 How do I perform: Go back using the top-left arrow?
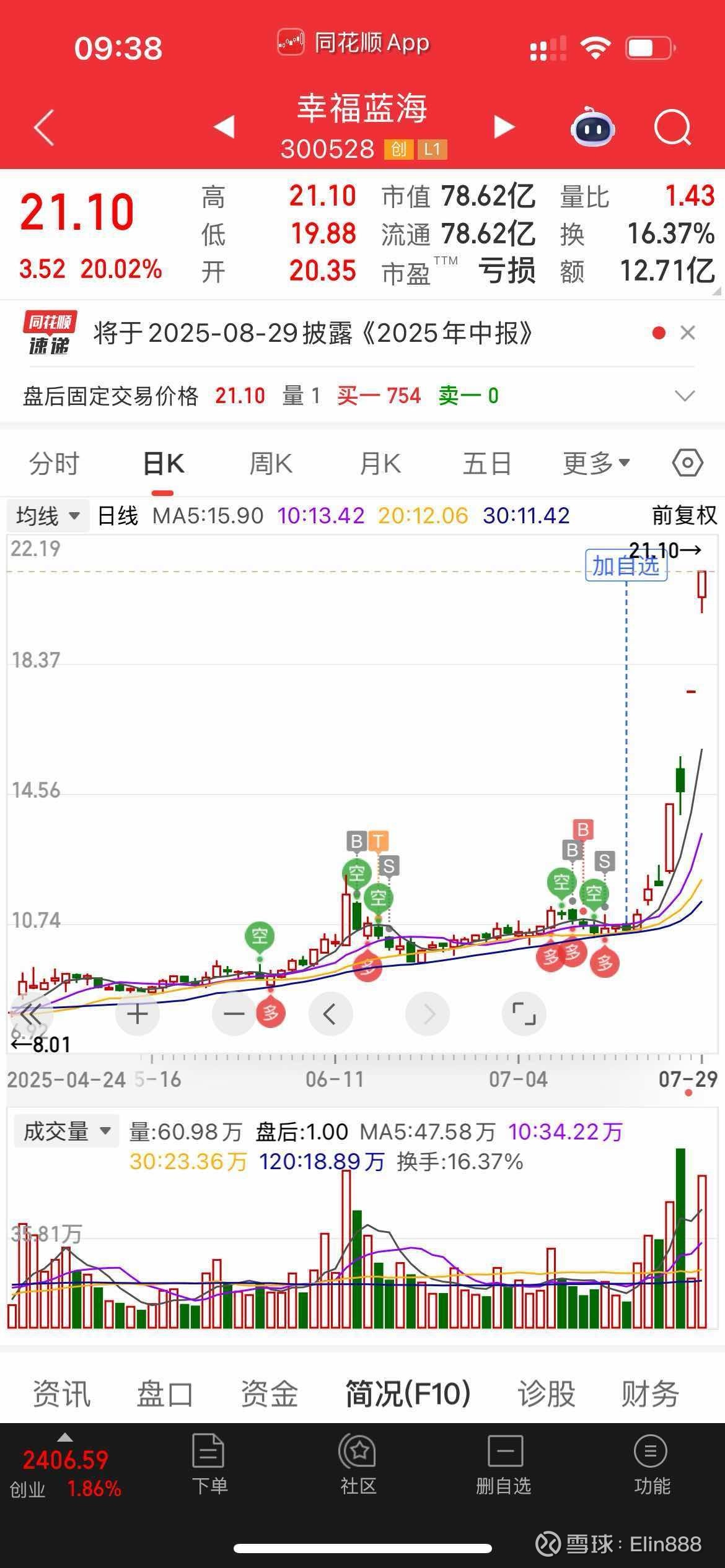(44, 128)
